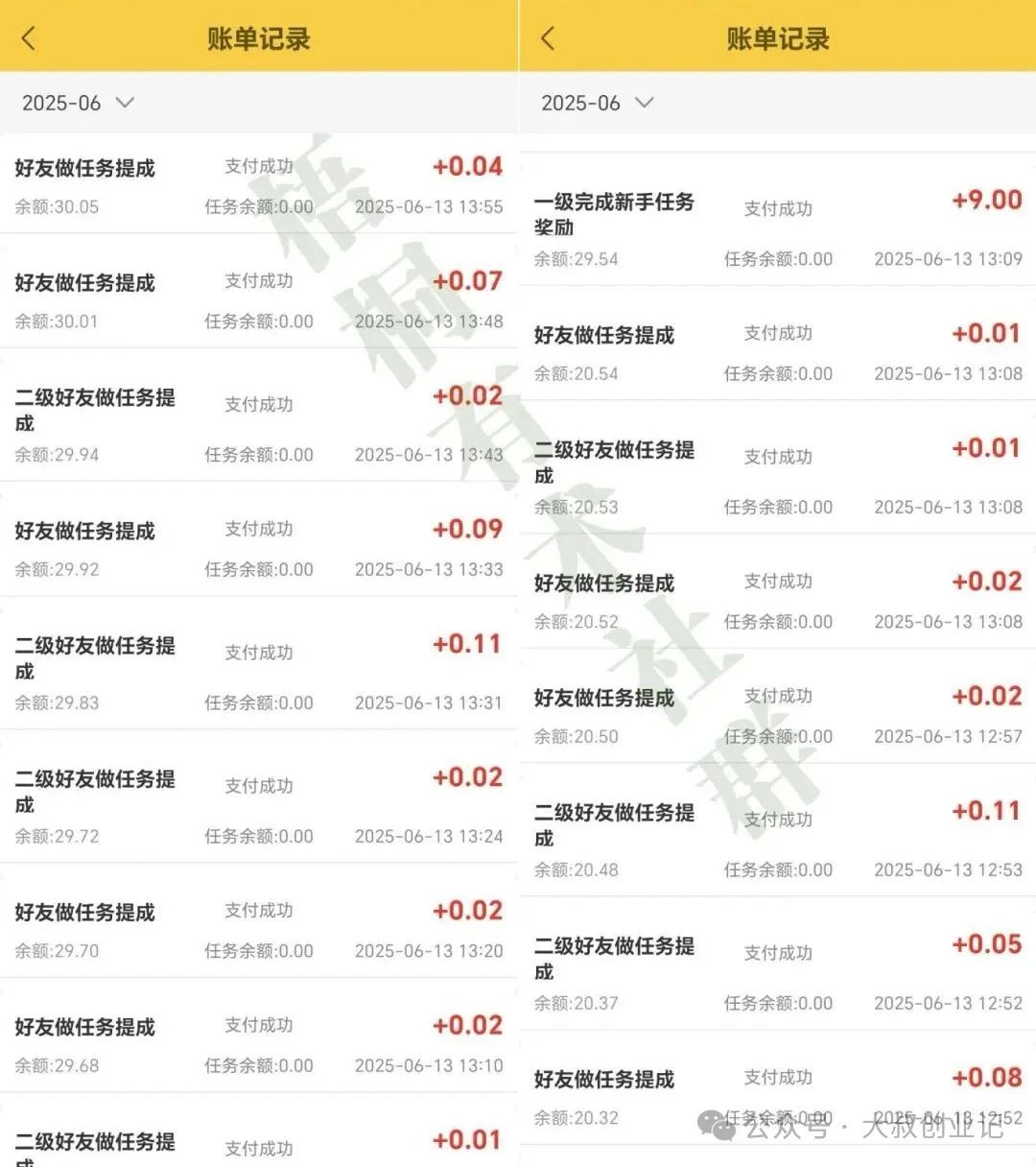Image resolution: width=1036 pixels, height=1167 pixels.
Task: Tap the 支付成功 status of the top record
Action: (259, 165)
